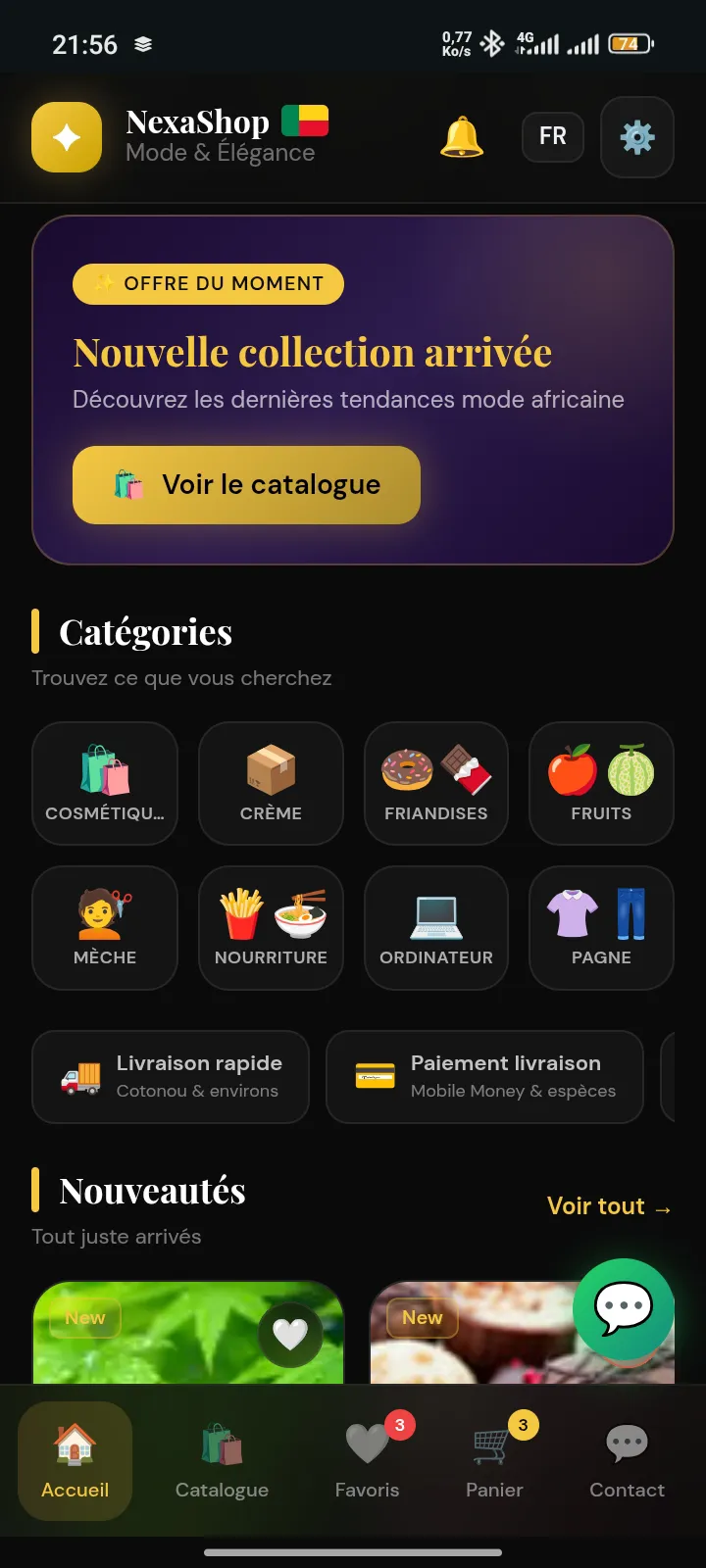Screen dimensions: 706x1568
Task: Open settings via the gear icon
Action: (636, 137)
